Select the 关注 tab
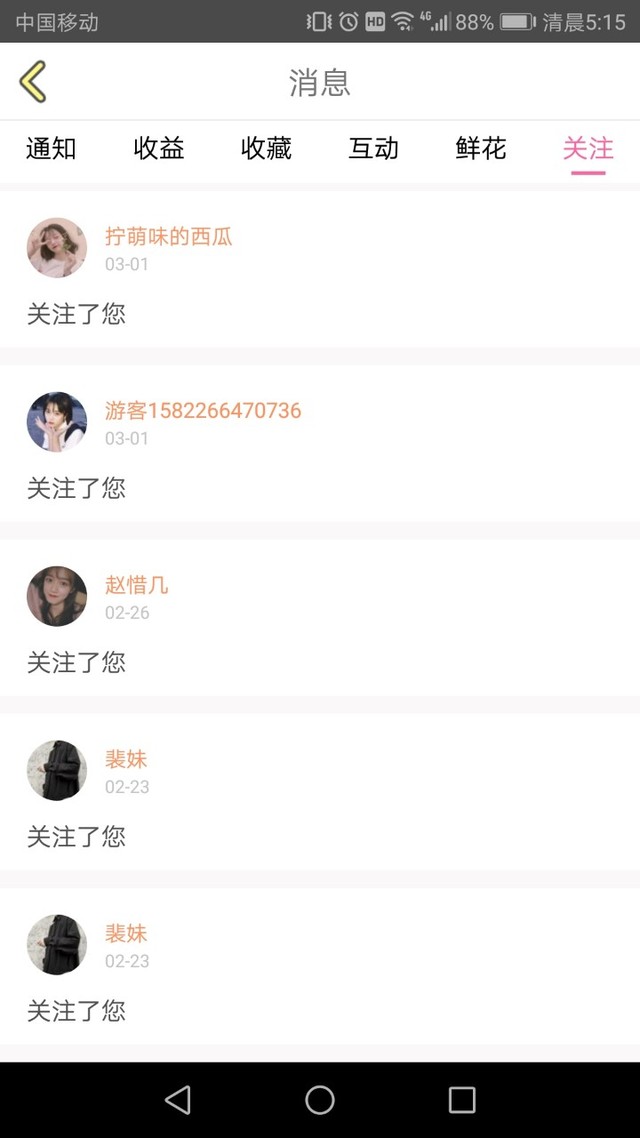Screen dimensions: 640x1138 pyautogui.click(x=588, y=149)
